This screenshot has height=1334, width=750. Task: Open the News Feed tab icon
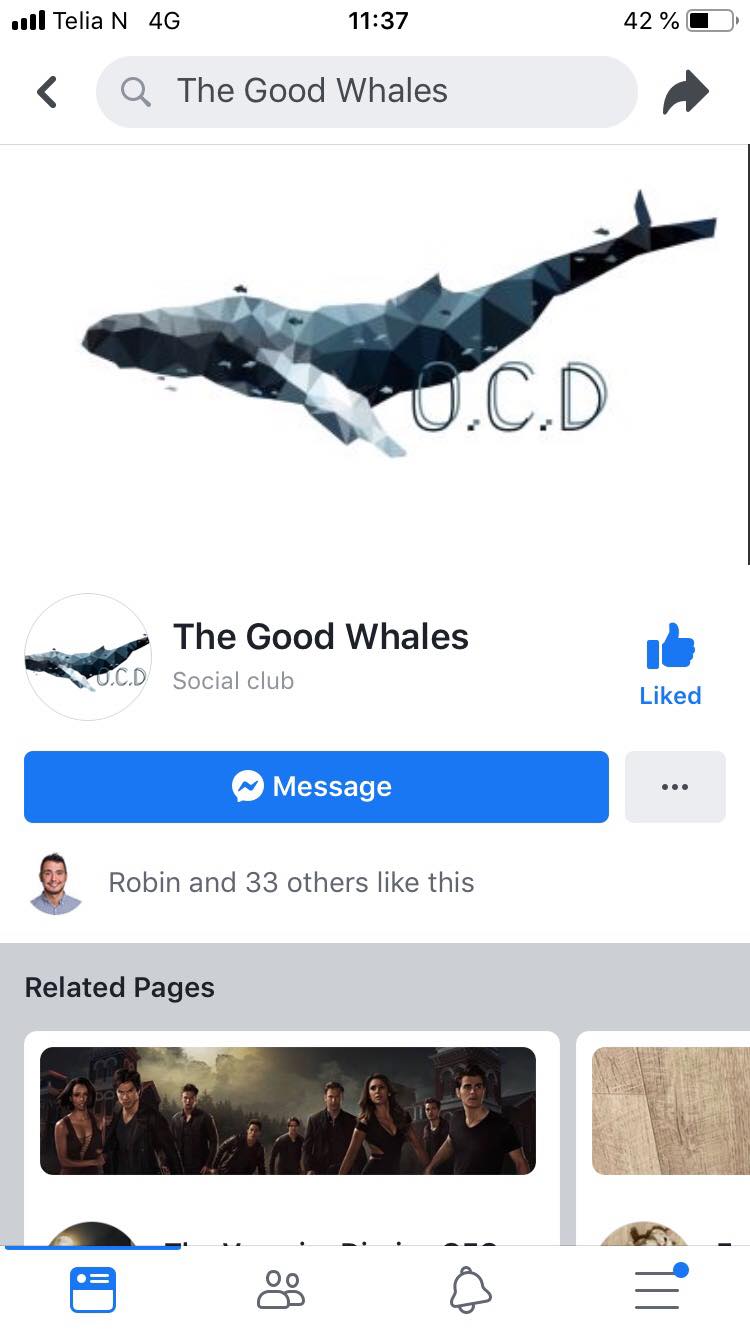(x=93, y=1289)
